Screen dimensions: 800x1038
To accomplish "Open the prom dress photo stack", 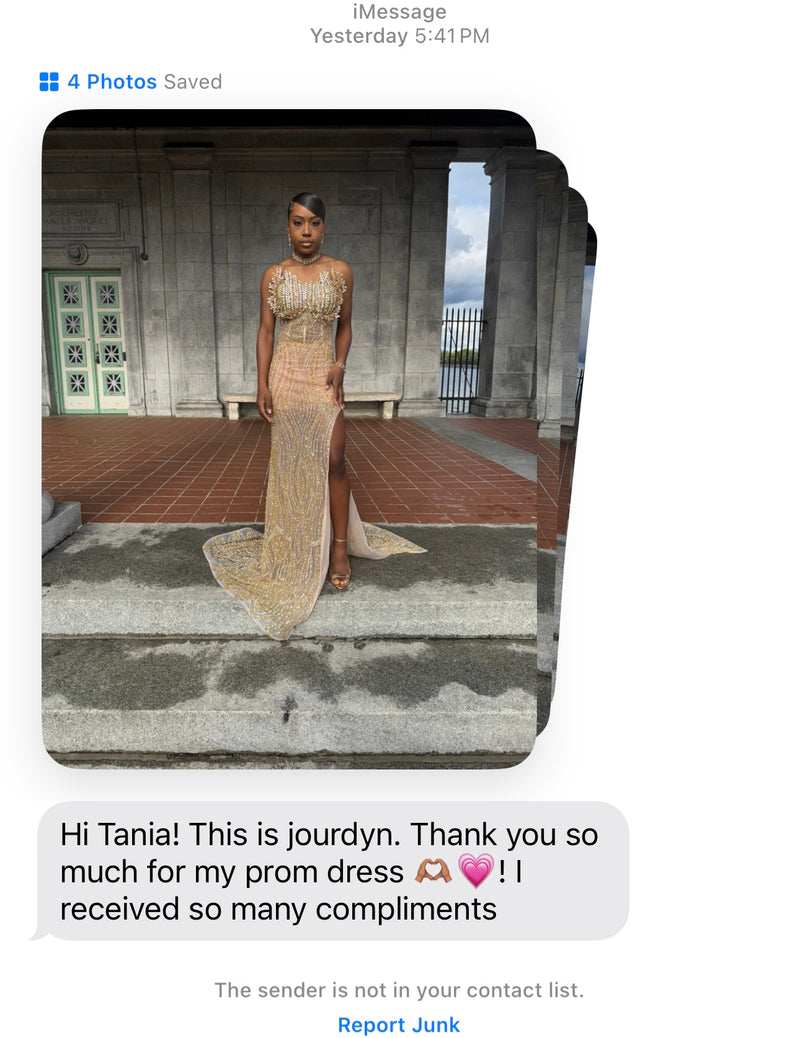I will (x=289, y=438).
